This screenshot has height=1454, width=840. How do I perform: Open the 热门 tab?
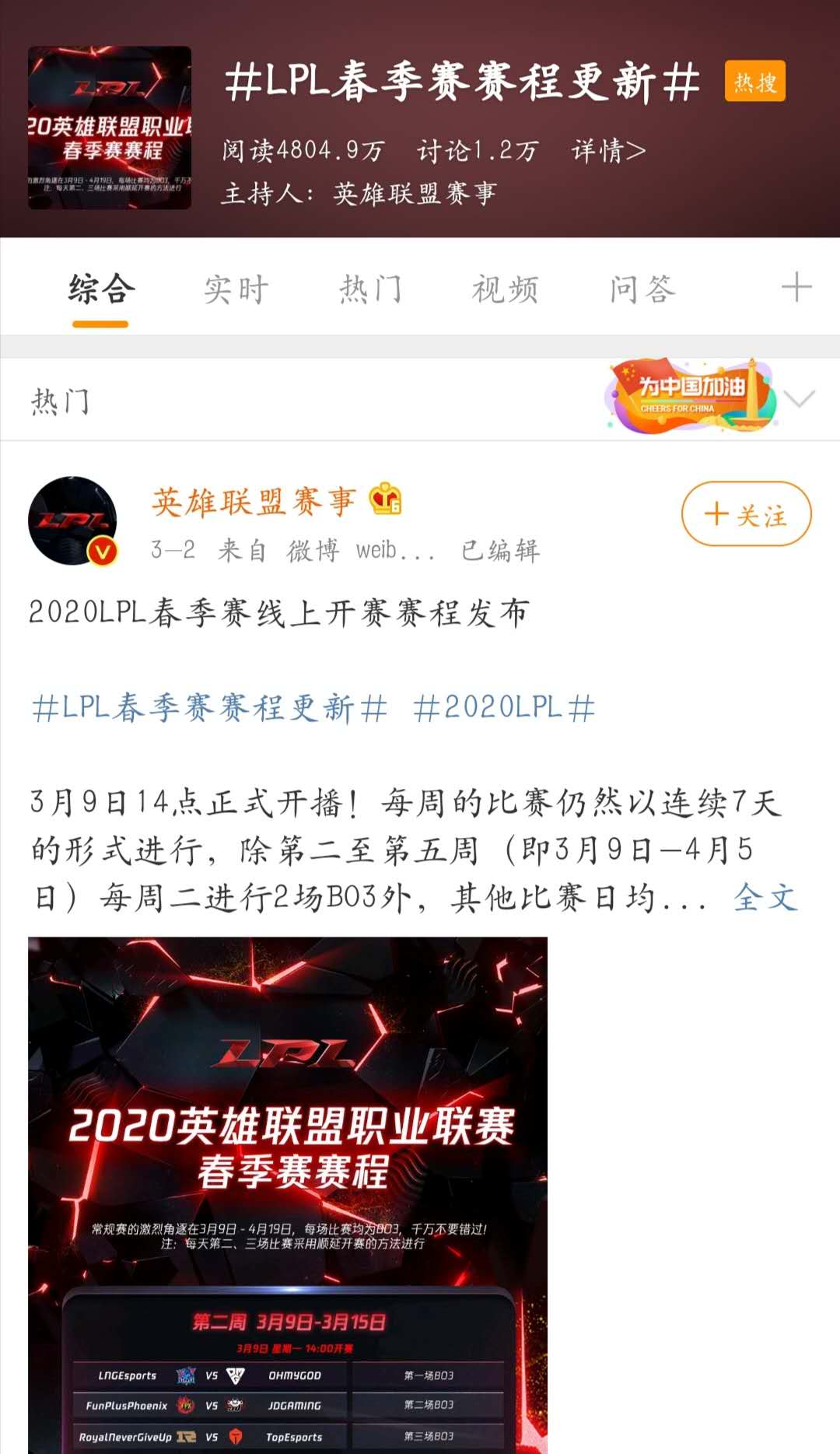click(x=371, y=289)
